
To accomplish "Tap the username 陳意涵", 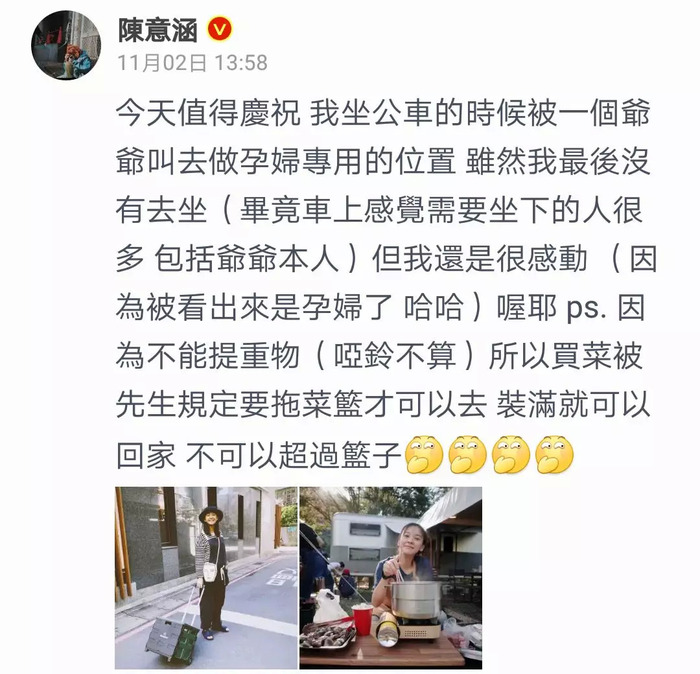I will [158, 30].
